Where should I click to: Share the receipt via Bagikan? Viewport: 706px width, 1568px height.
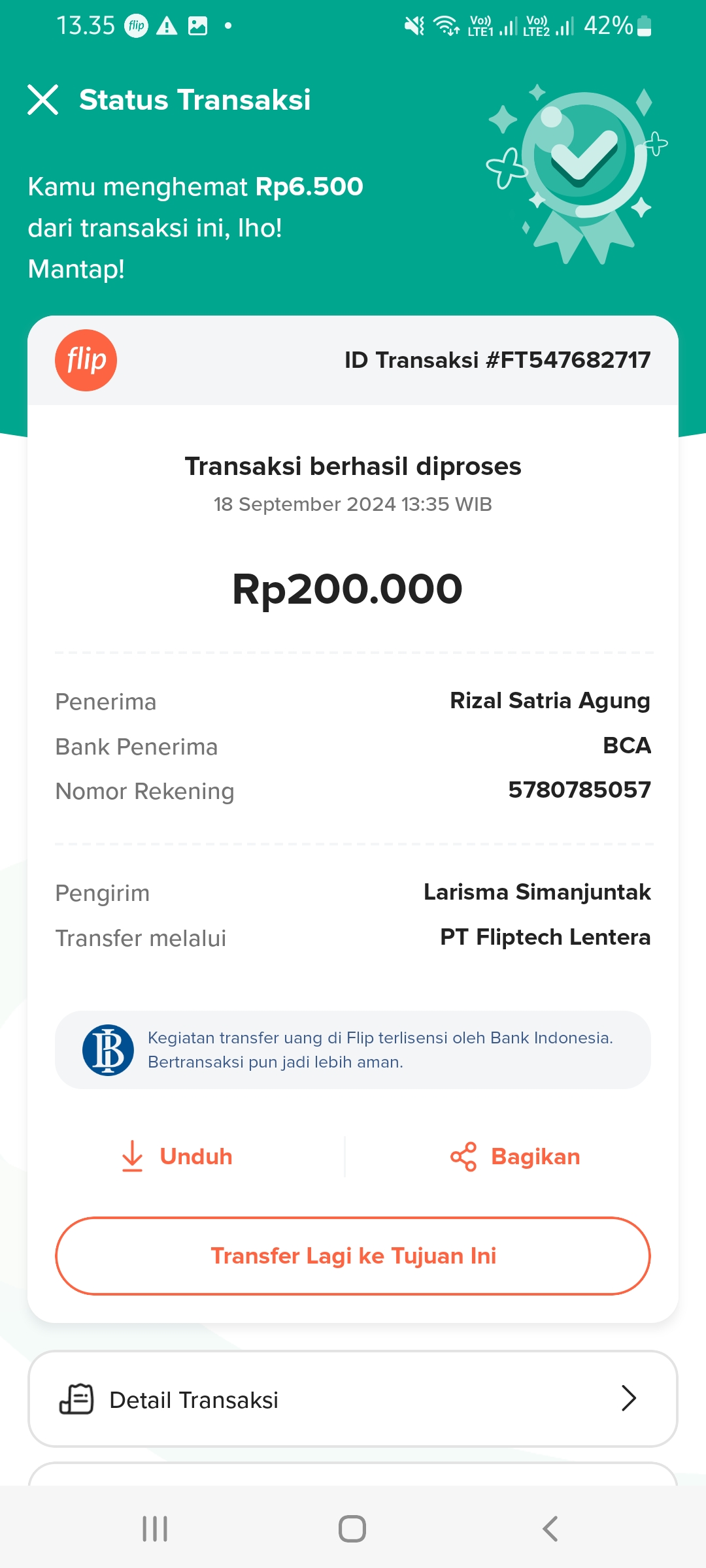[x=516, y=1156]
